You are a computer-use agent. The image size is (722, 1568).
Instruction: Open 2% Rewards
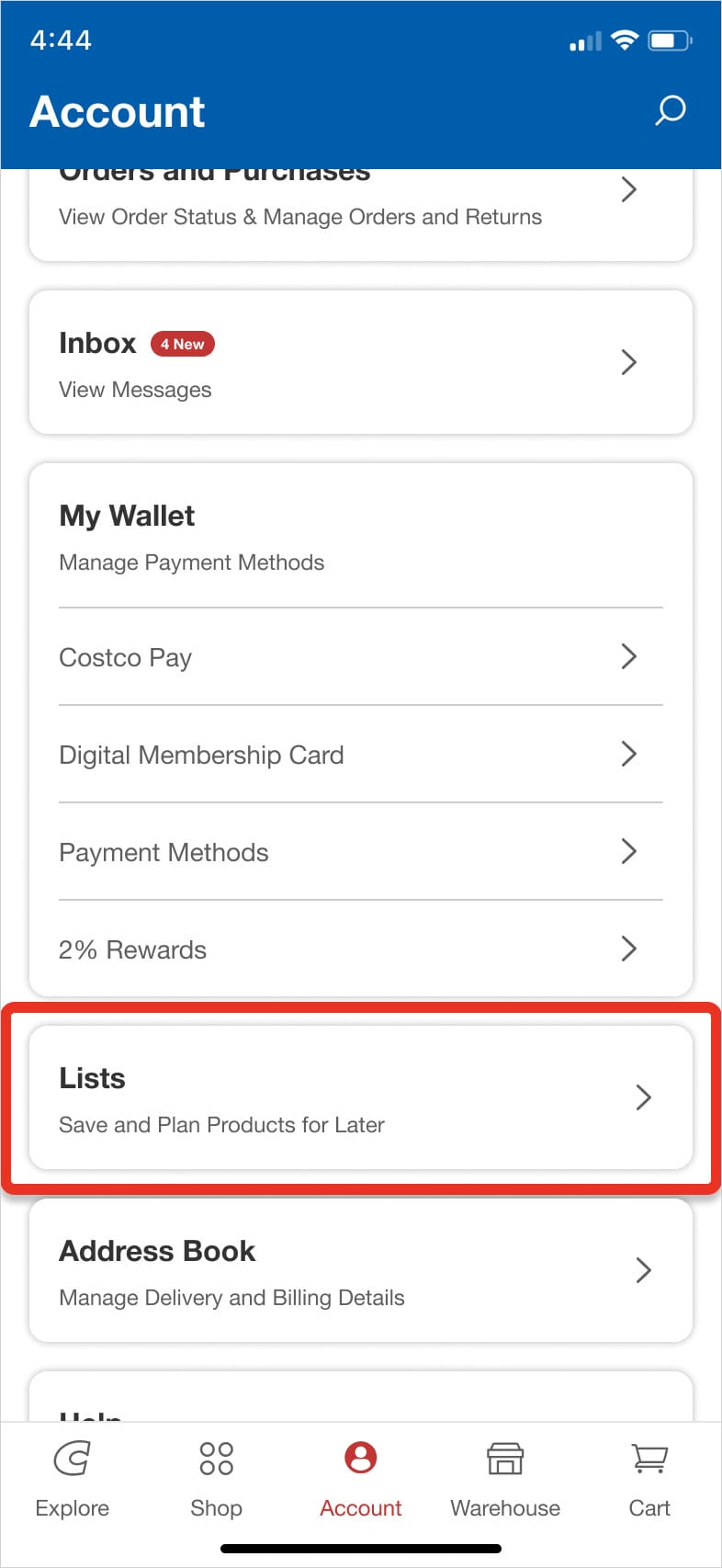[361, 949]
